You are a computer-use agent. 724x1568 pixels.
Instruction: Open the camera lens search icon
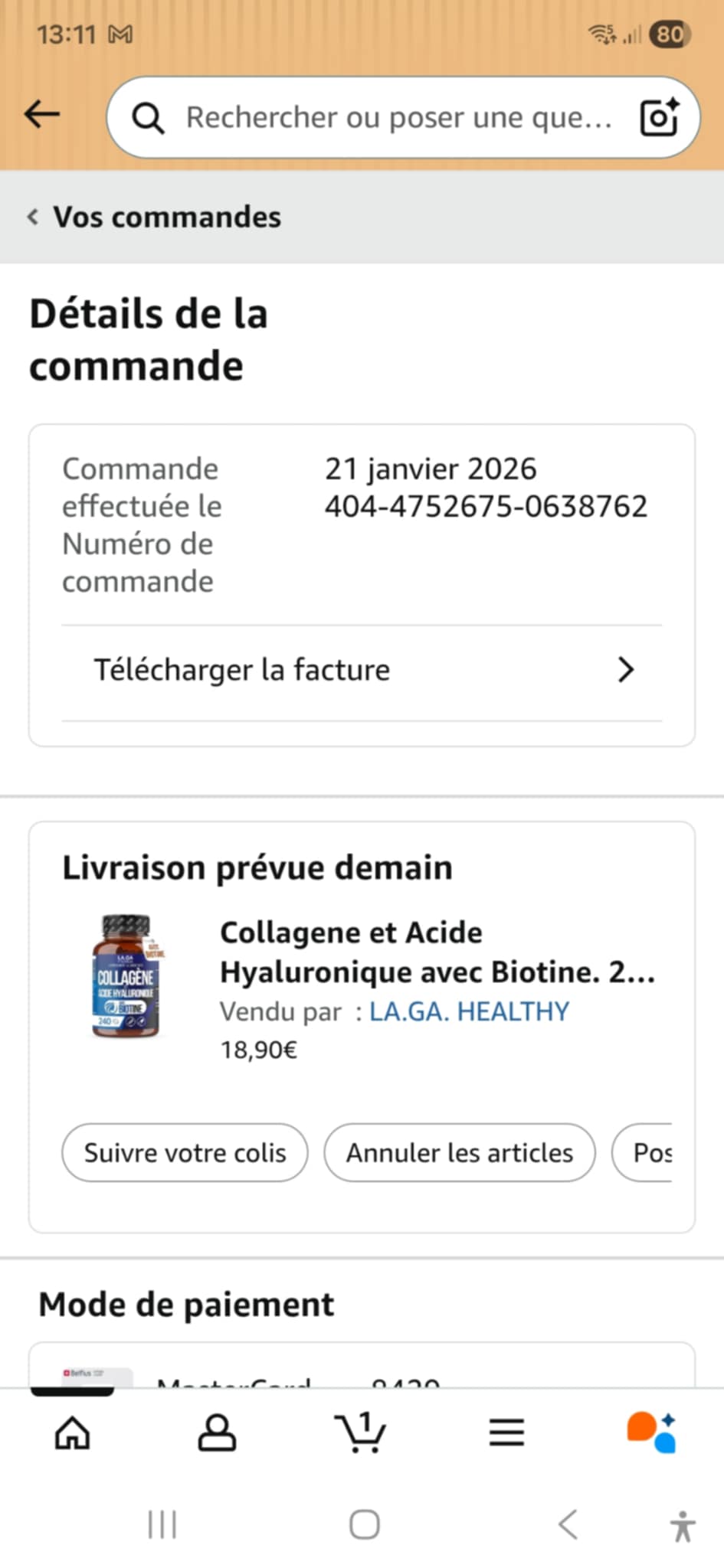pyautogui.click(x=659, y=117)
